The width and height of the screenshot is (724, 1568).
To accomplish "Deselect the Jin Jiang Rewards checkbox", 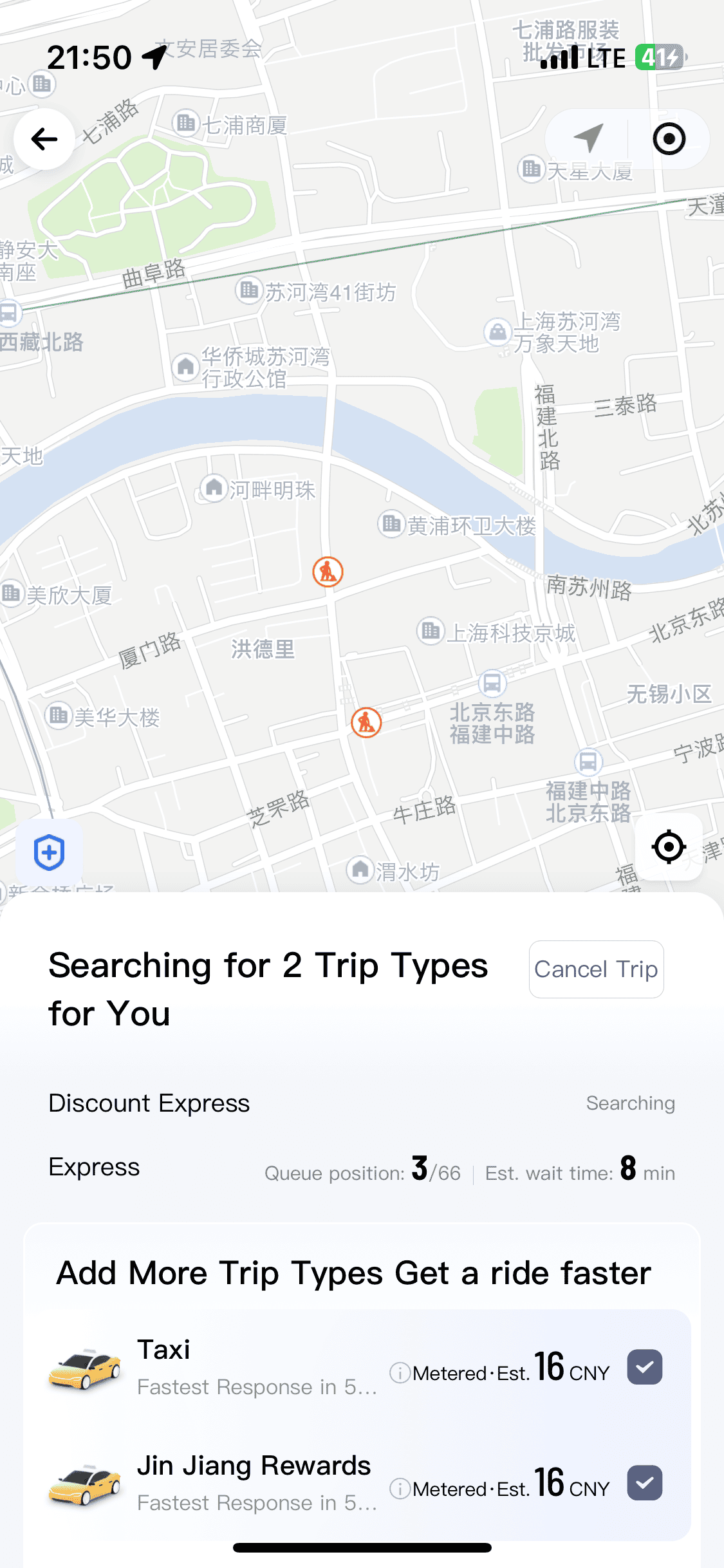I will (645, 1483).
